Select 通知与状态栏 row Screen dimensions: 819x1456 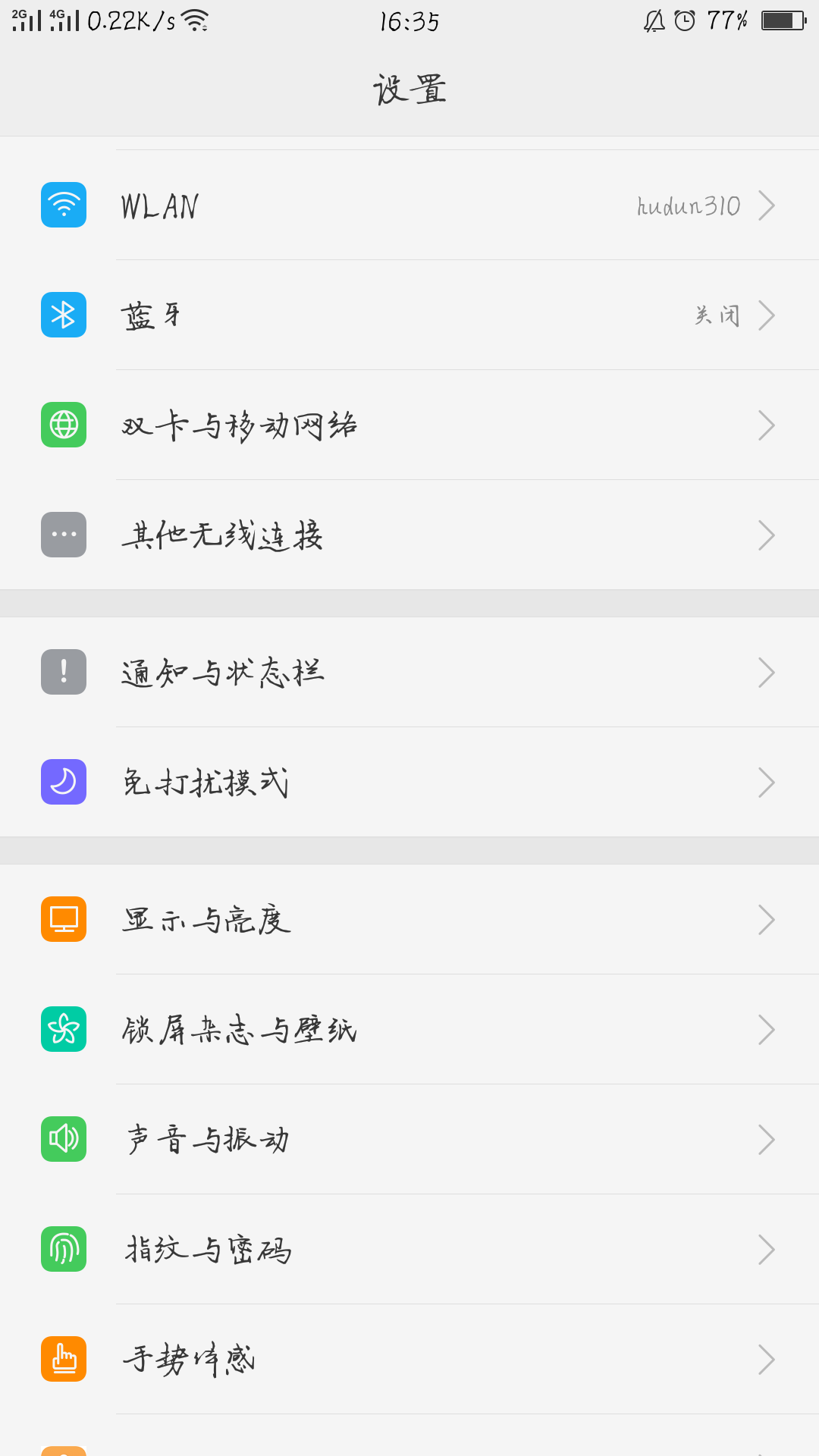point(409,673)
